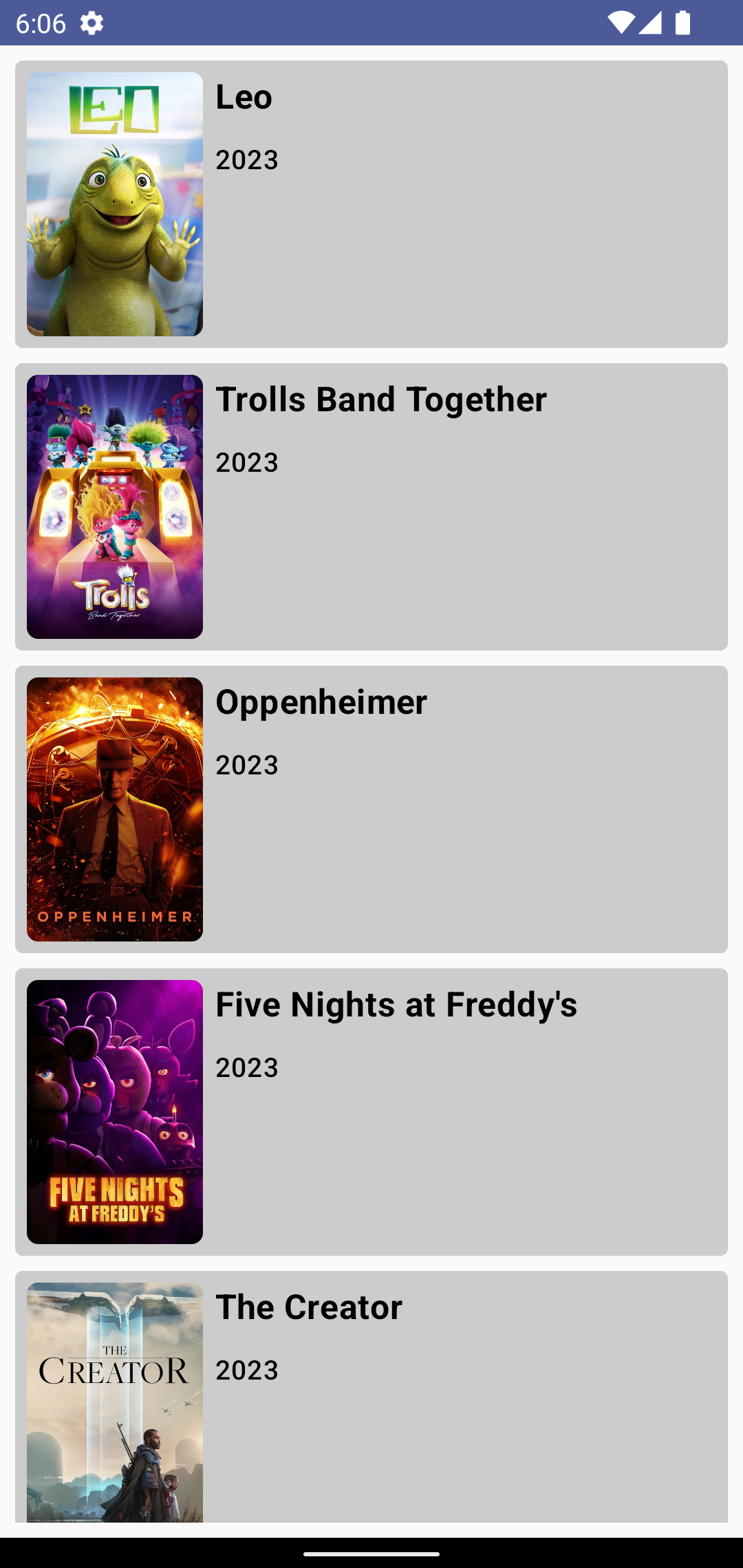This screenshot has height=1568, width=743.
Task: Select the Trolls Band Together card
Action: [x=371, y=507]
